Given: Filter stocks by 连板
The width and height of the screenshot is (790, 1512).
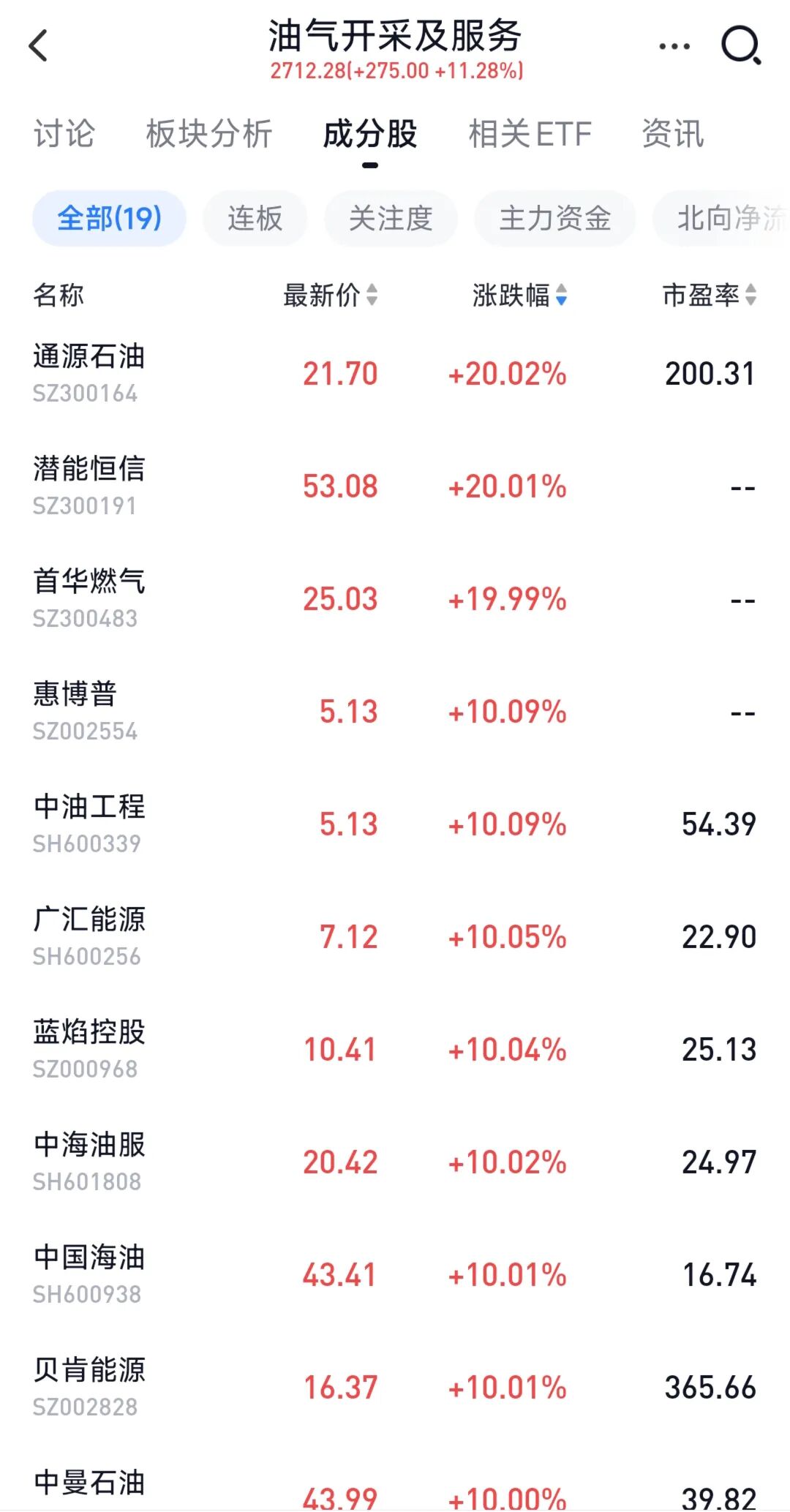Looking at the screenshot, I should pos(255,218).
